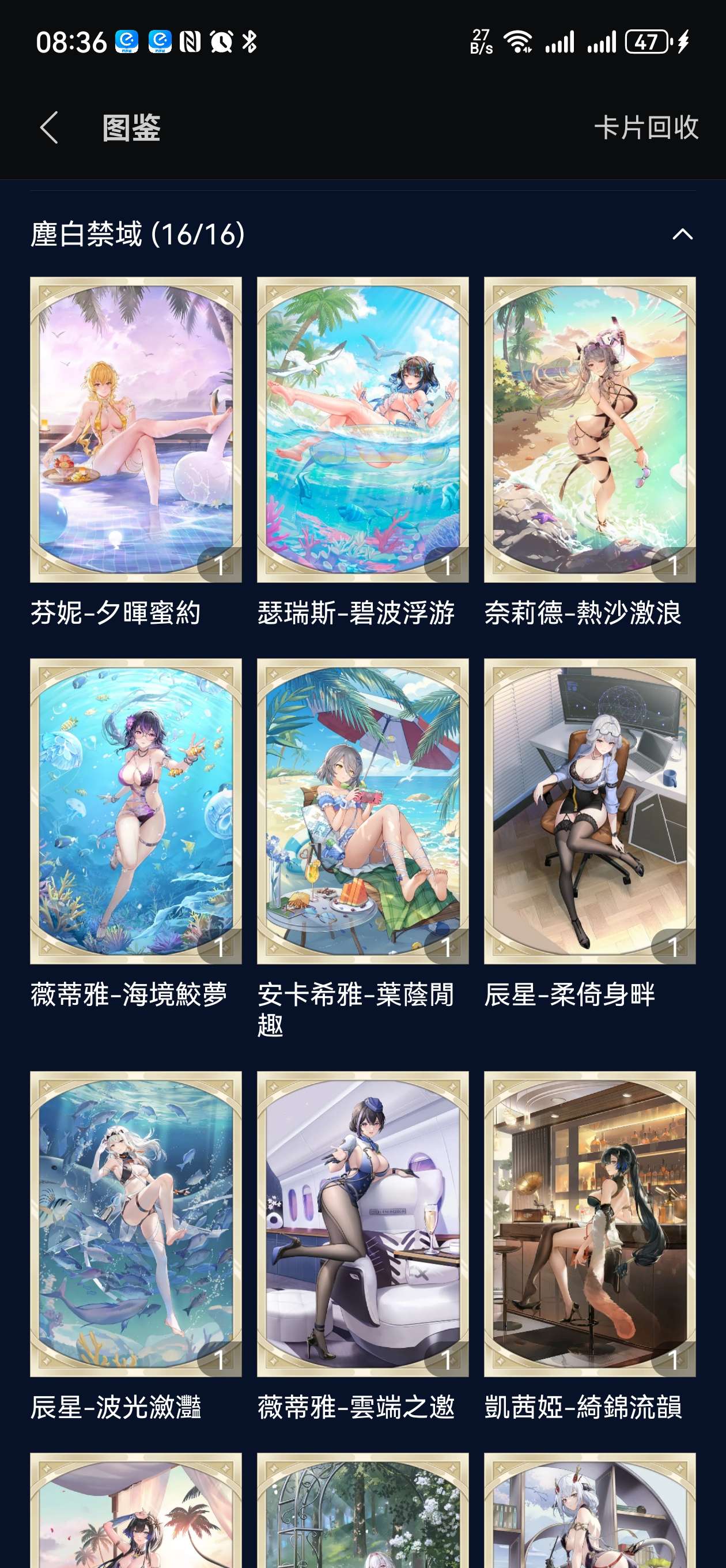View the 凱茜婭-綺錦流韻 card
The image size is (726, 1568).
(589, 1223)
